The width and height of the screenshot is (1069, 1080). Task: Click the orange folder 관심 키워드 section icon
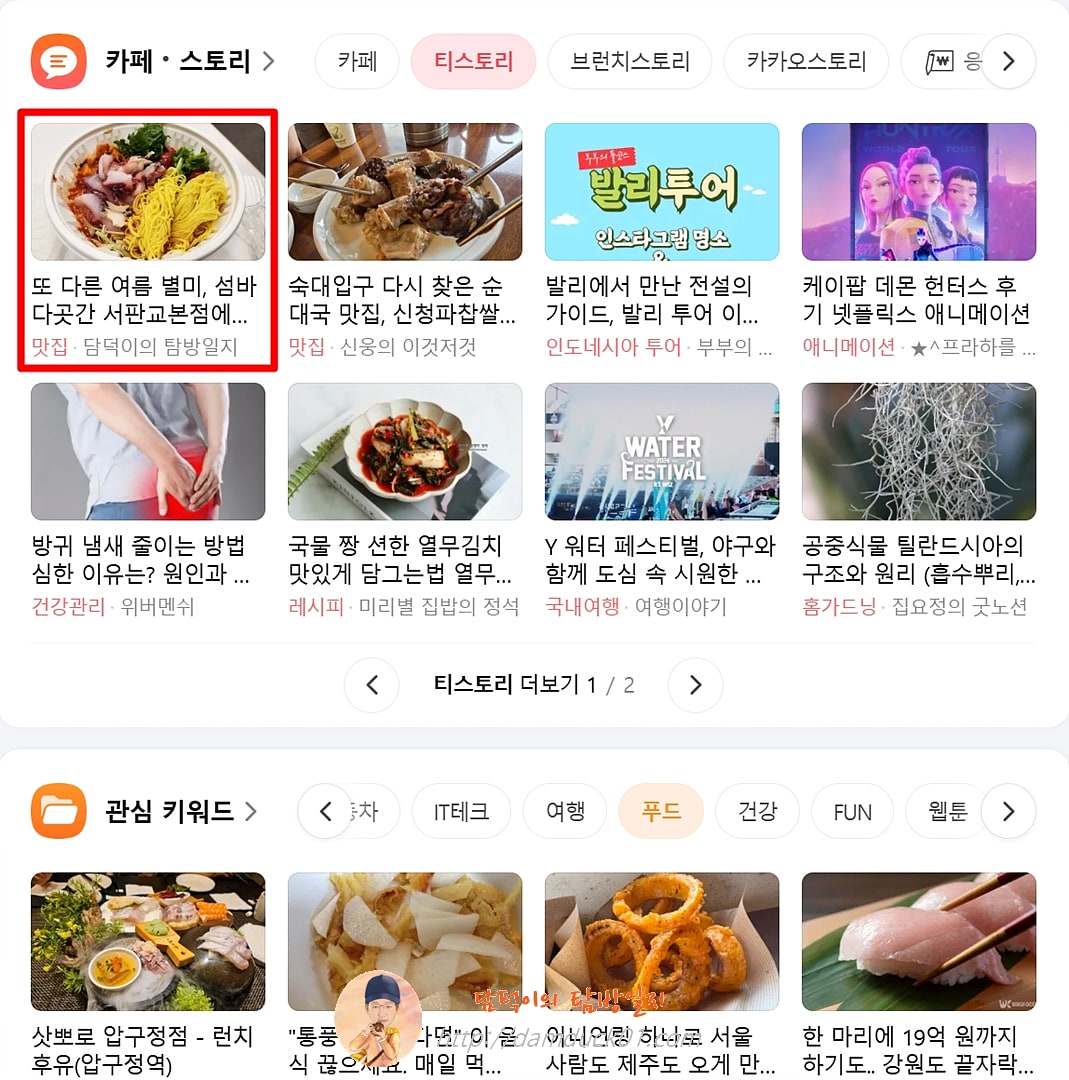[58, 810]
